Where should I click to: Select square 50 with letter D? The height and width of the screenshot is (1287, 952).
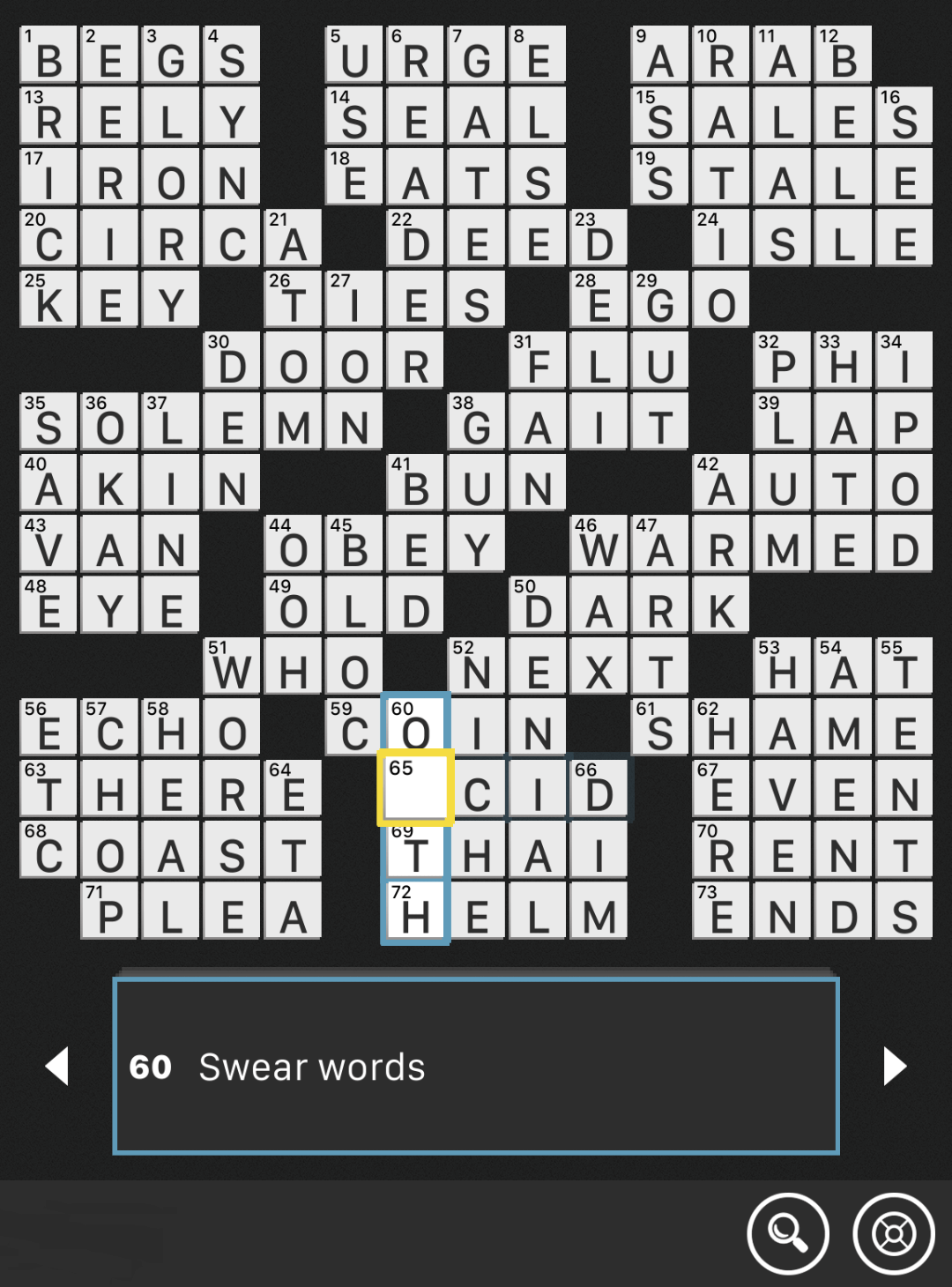[538, 606]
